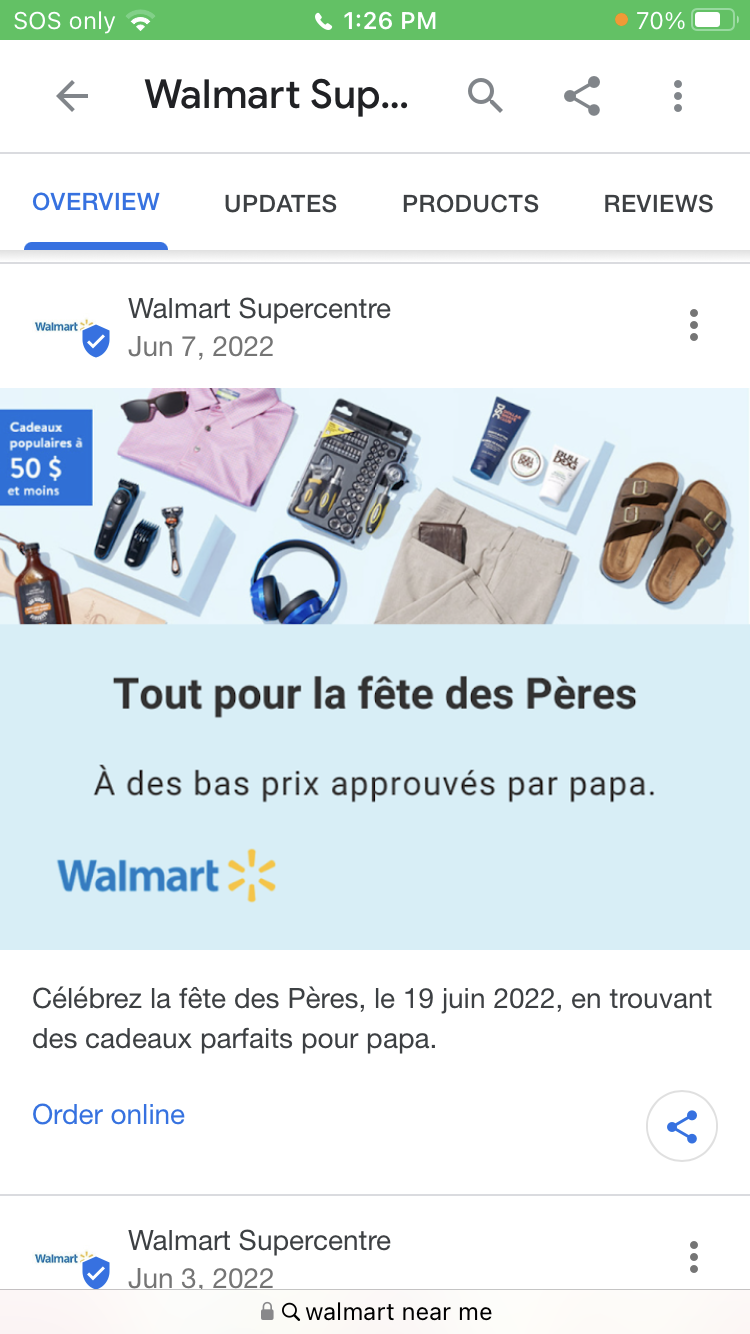Viewport: 750px width, 1334px height.
Task: Open options for the Jun 7, 2022 post
Action: (694, 325)
